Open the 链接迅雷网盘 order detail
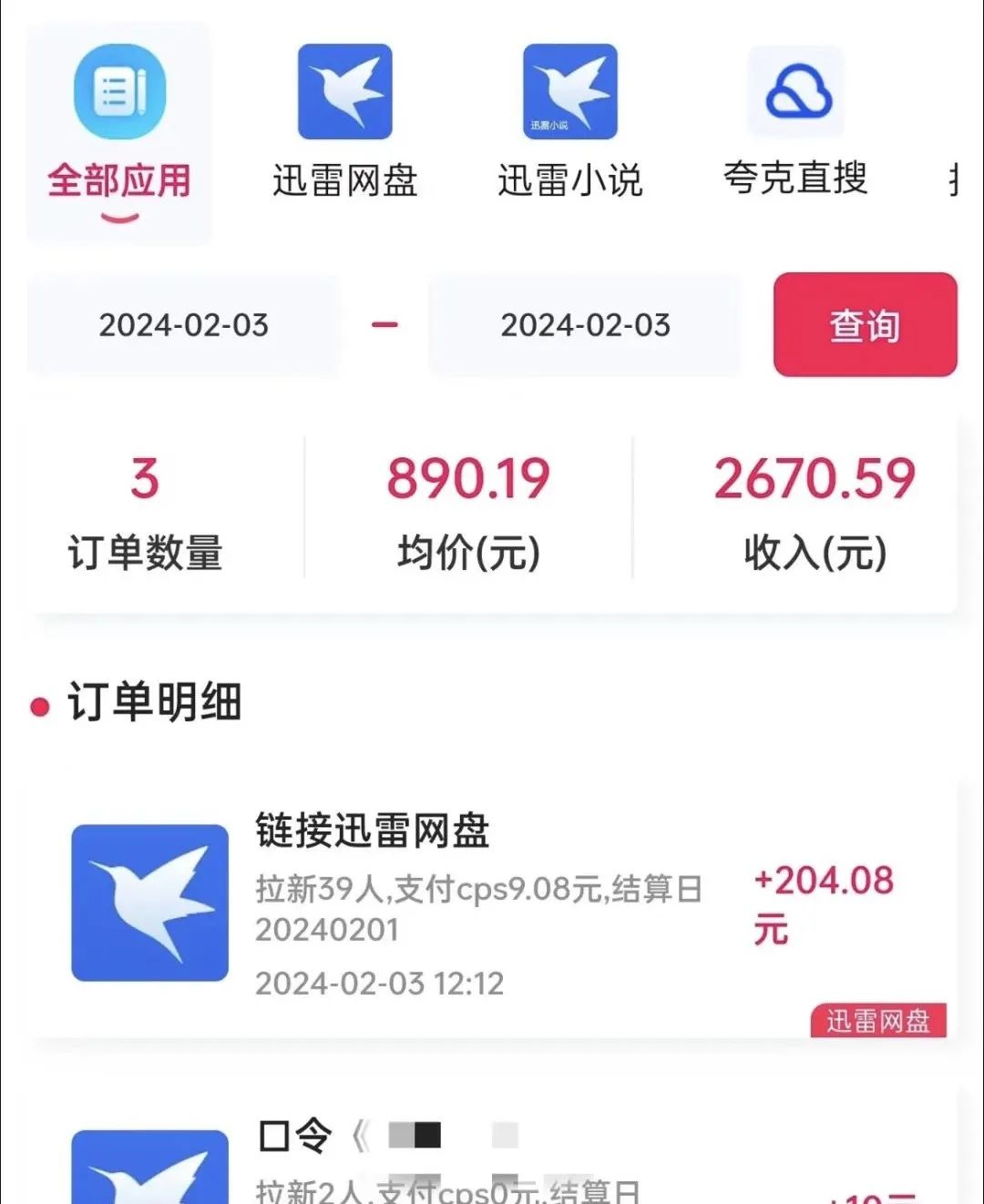Viewport: 984px width, 1204px height. click(492, 906)
